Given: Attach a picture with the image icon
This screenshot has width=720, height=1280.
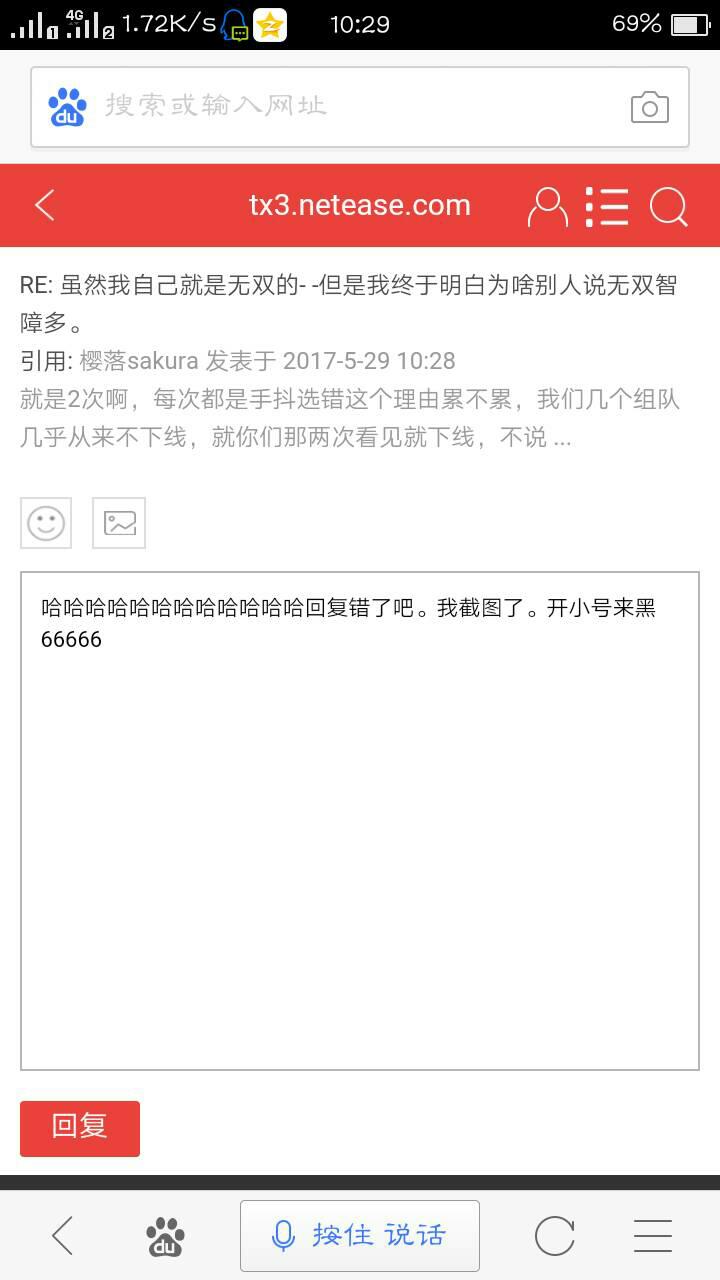Looking at the screenshot, I should click(119, 522).
